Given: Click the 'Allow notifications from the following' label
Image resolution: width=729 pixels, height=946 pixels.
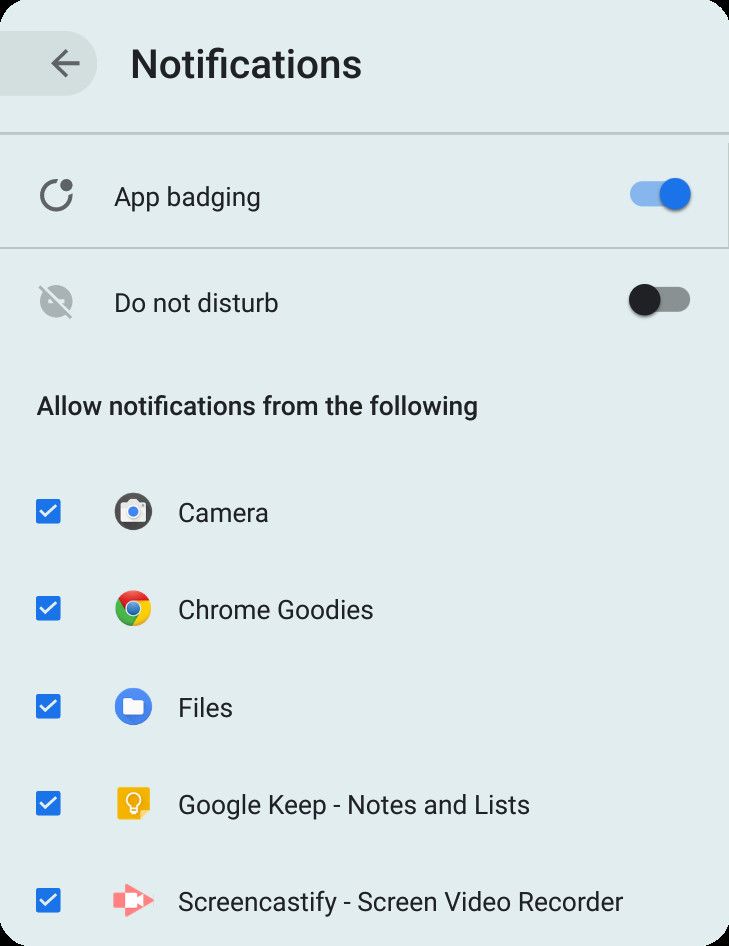Looking at the screenshot, I should (x=257, y=406).
